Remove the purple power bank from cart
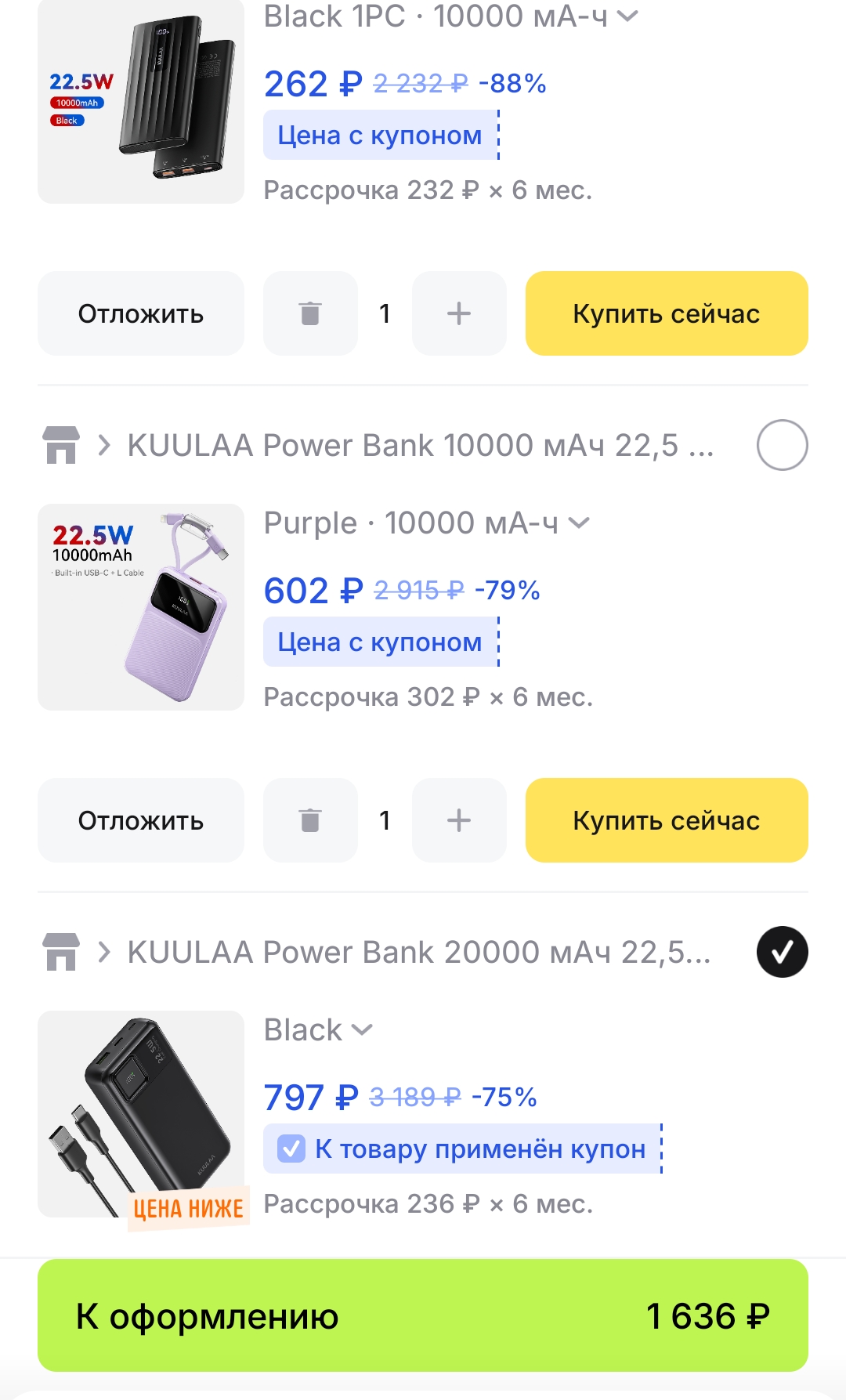The width and height of the screenshot is (846, 1400). point(310,820)
